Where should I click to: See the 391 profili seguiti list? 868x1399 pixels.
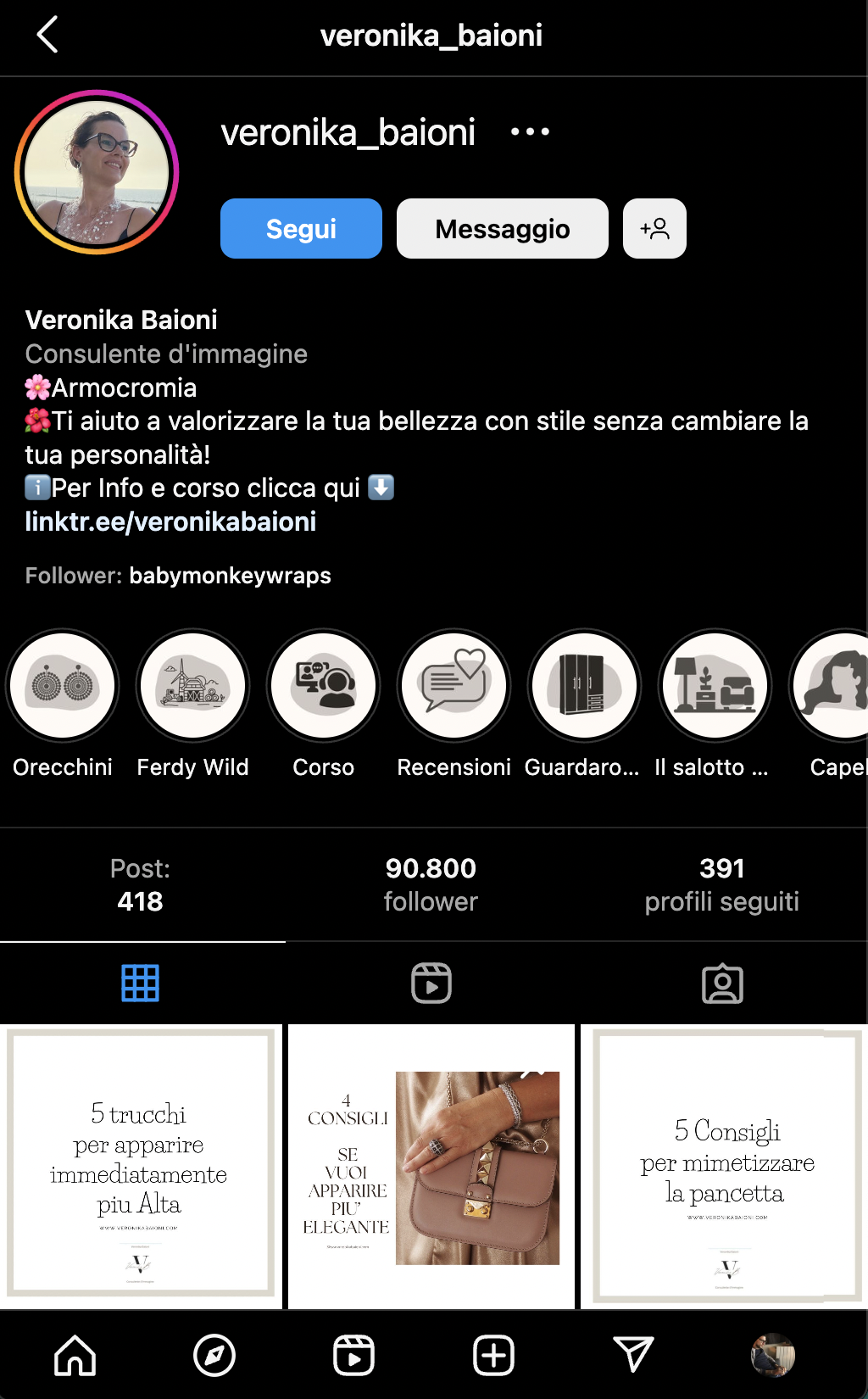[721, 884]
